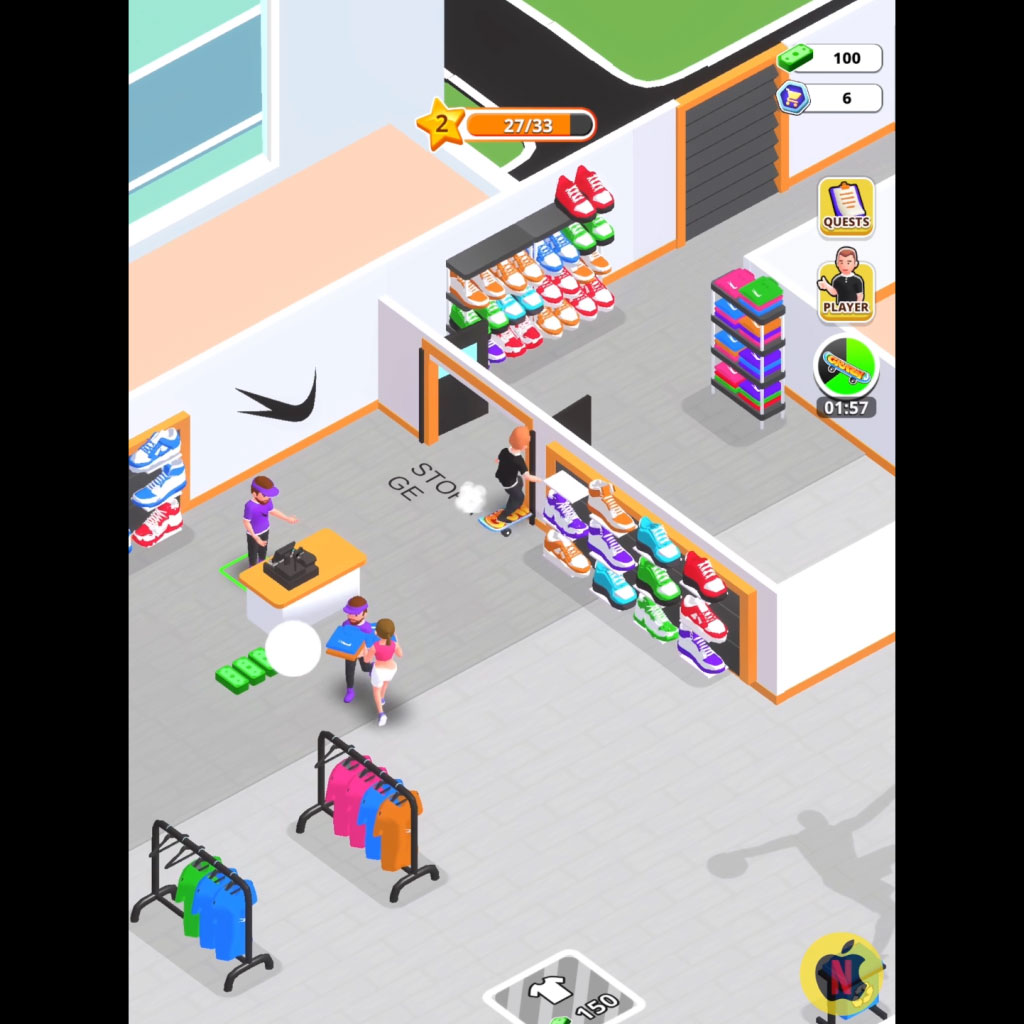Open the Quests panel
Image resolution: width=1024 pixels, height=1024 pixels.
(846, 207)
